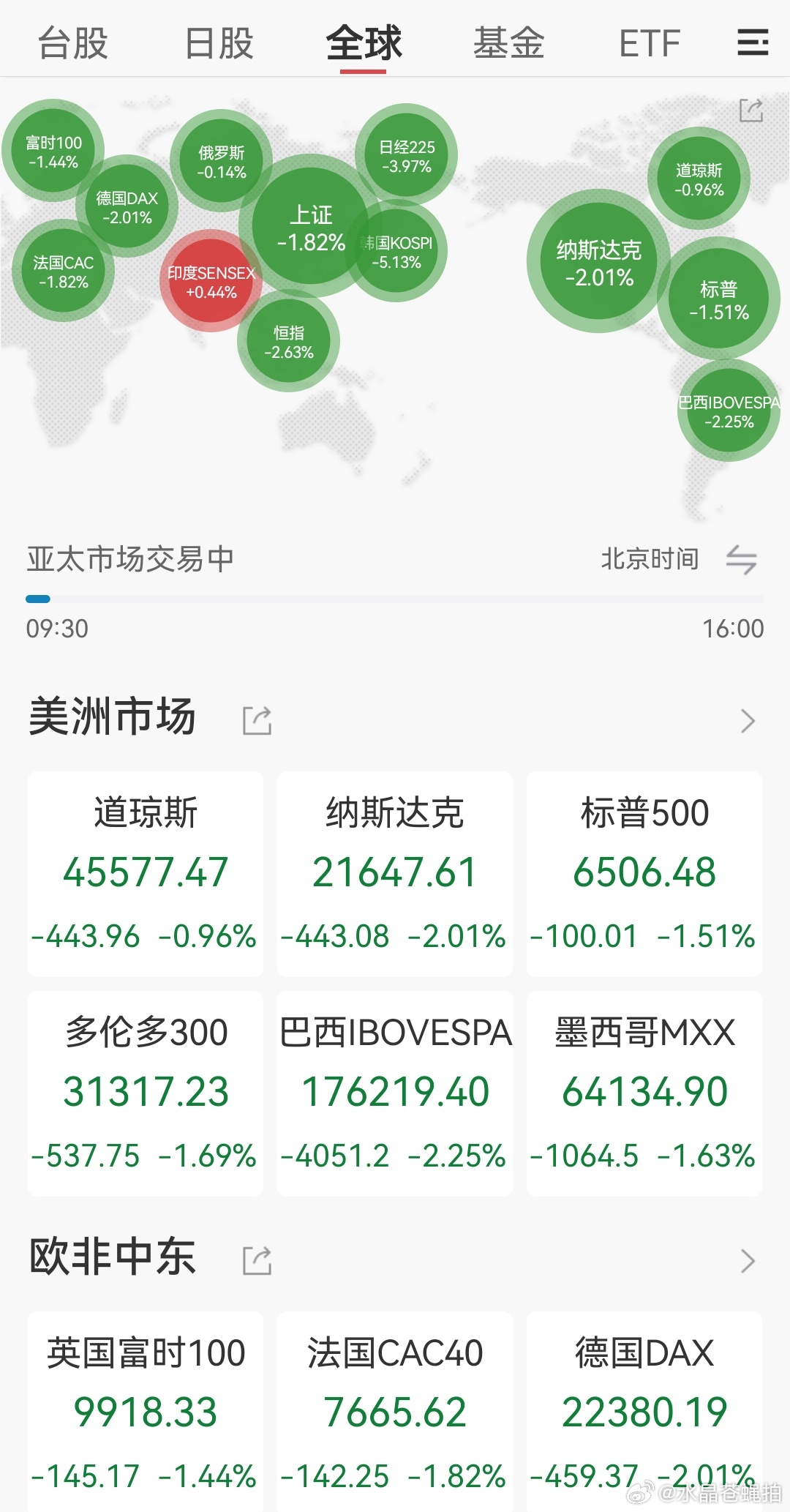
Task: Open the 英国富时100 index card
Action: 146,1412
